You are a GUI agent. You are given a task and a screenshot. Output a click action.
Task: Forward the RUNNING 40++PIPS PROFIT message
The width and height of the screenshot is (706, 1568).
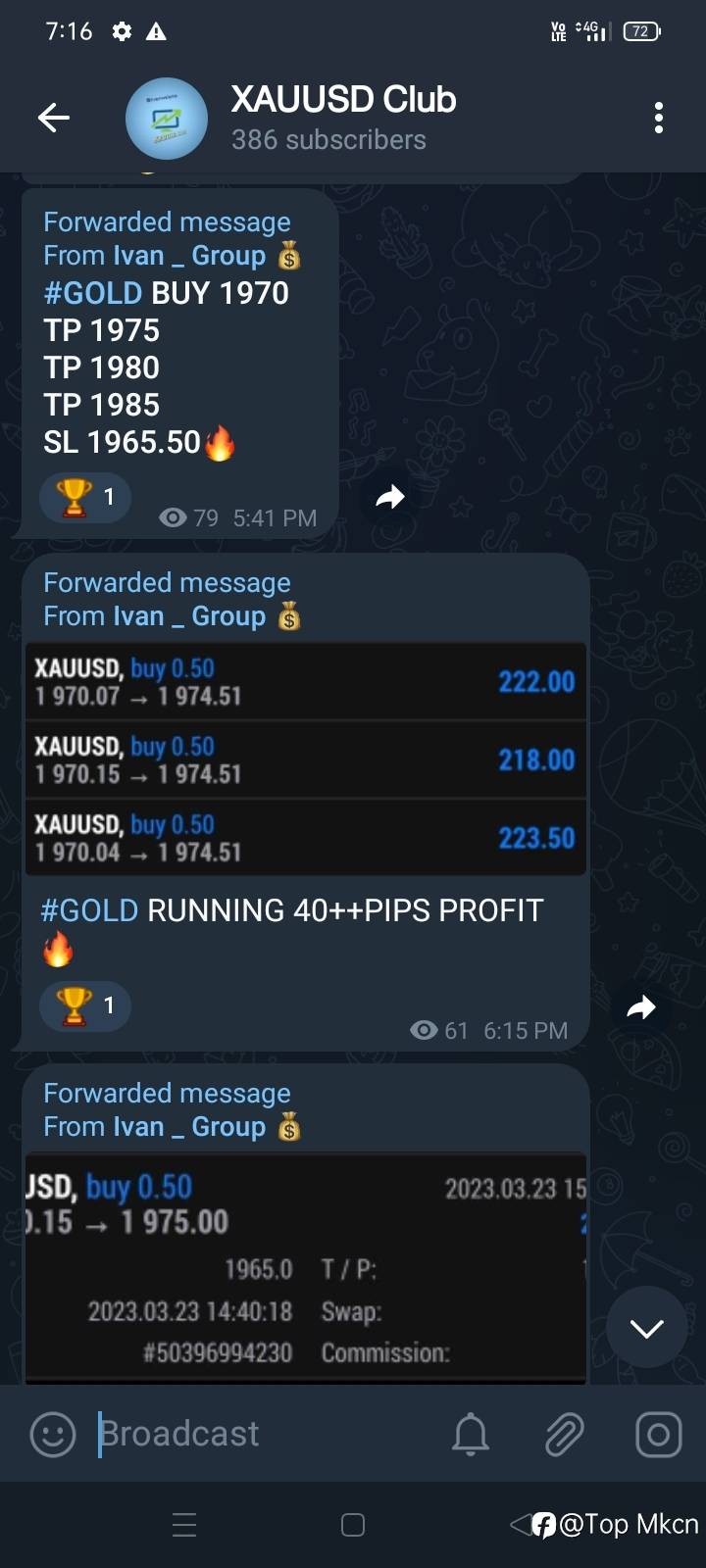641,1007
